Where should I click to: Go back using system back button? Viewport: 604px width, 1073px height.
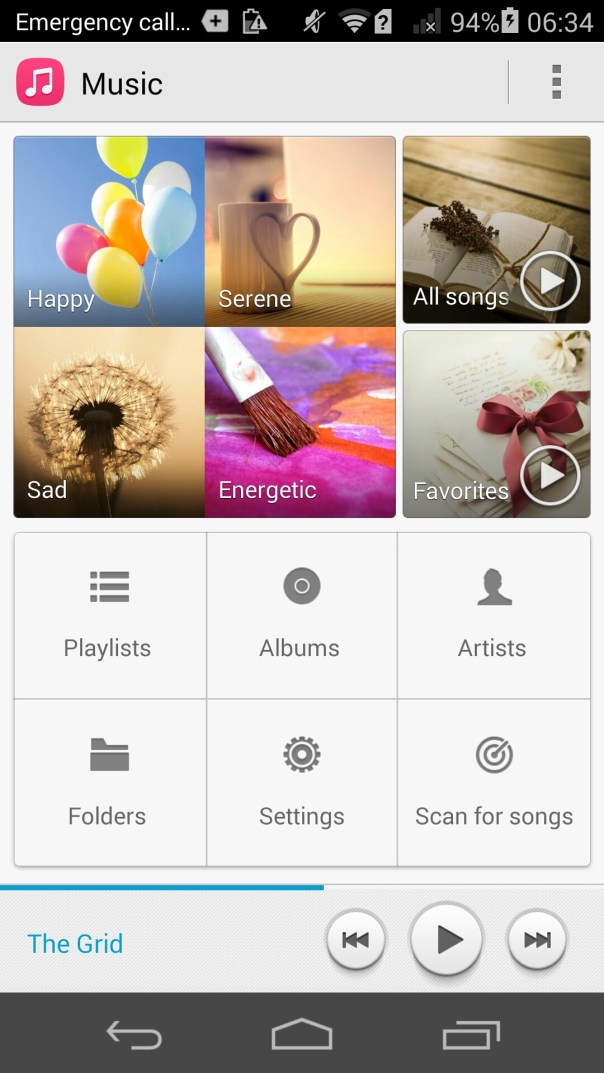tap(134, 1034)
